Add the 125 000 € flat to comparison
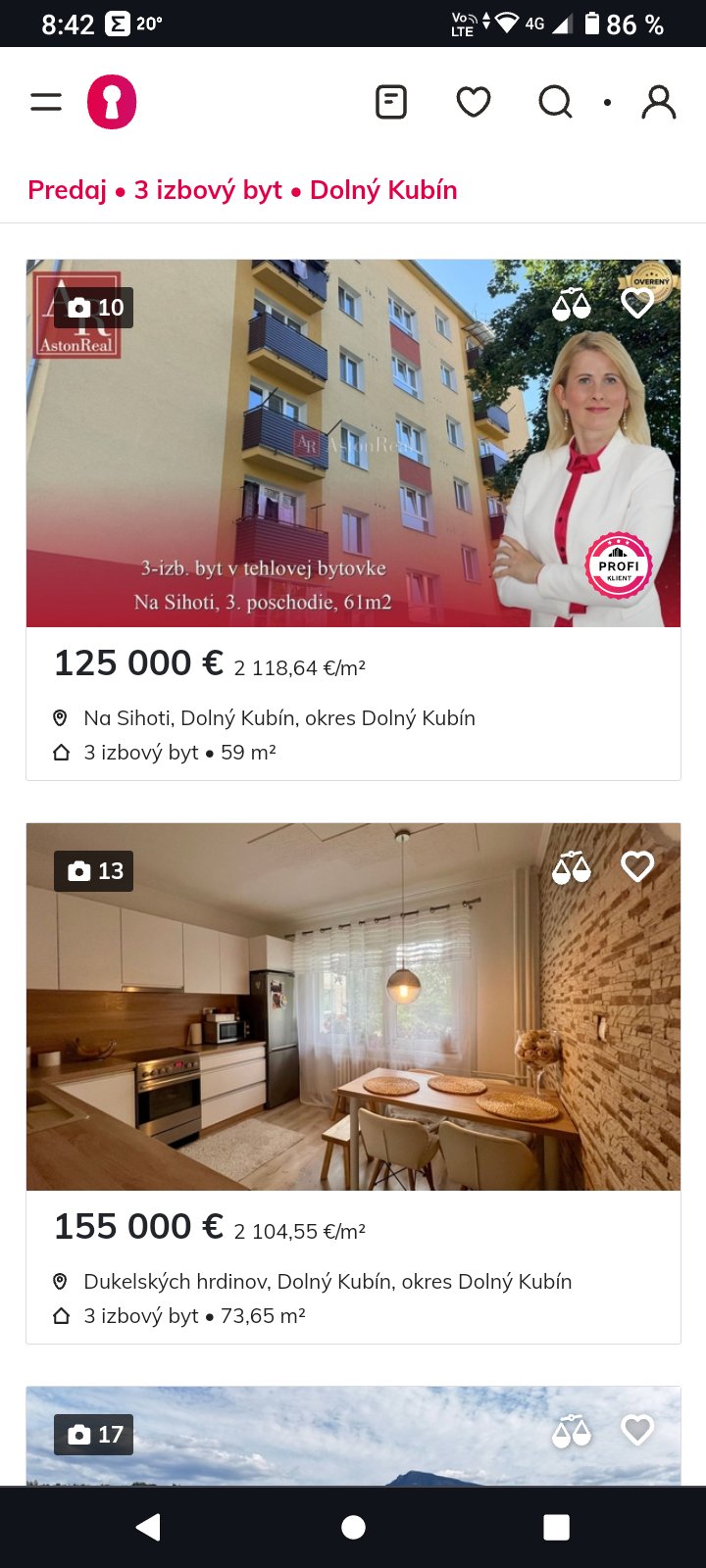This screenshot has width=706, height=1568. coord(572,304)
